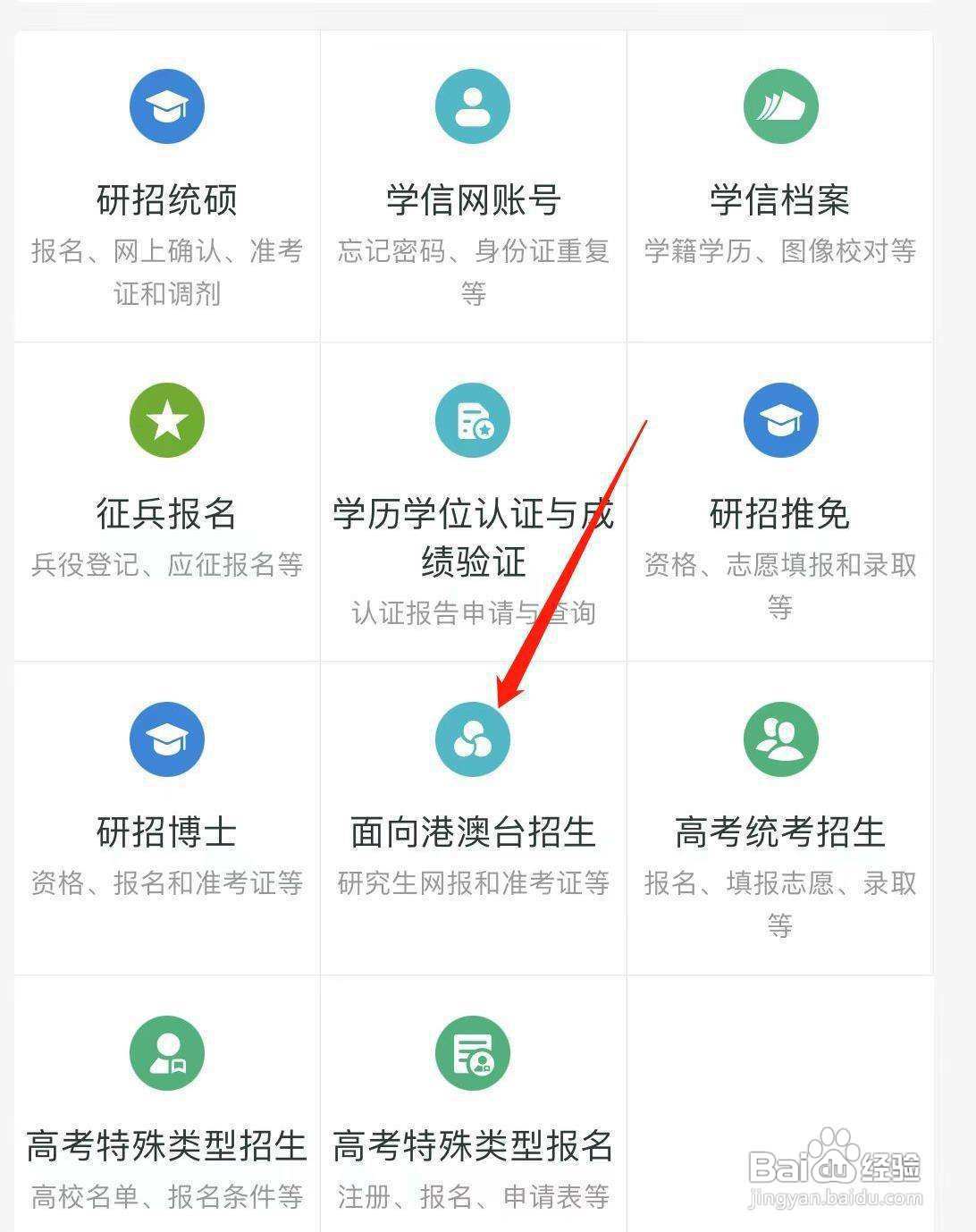This screenshot has width=976, height=1232.
Task: Open 面向港澳台招生 via its teal circle icon
Action: coord(473,739)
